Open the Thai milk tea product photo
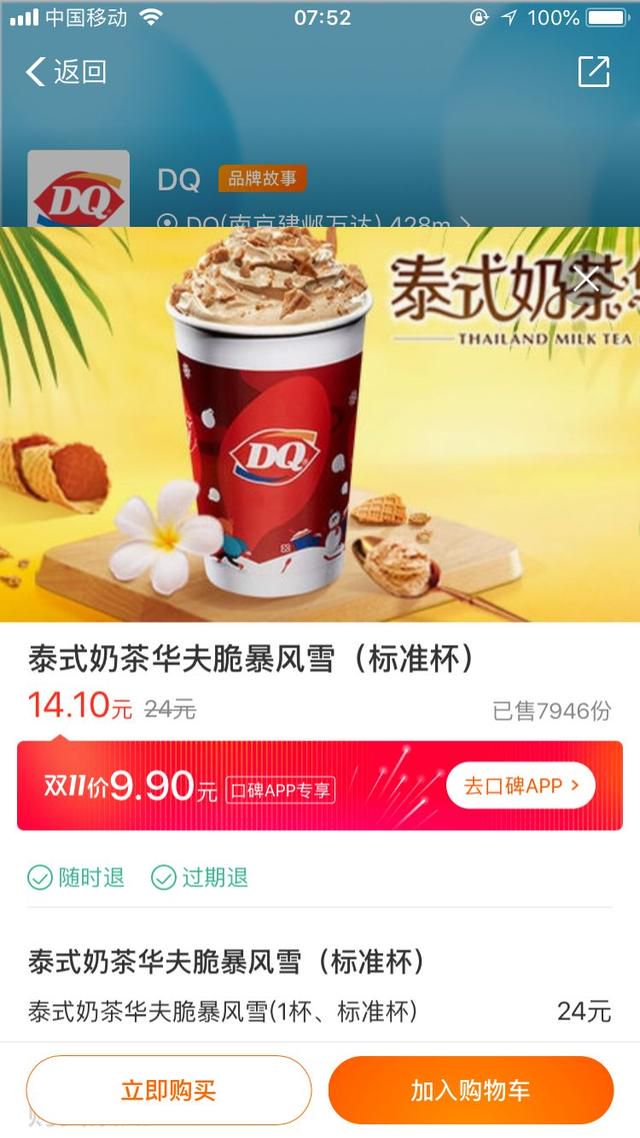The width and height of the screenshot is (640, 1138). (320, 425)
